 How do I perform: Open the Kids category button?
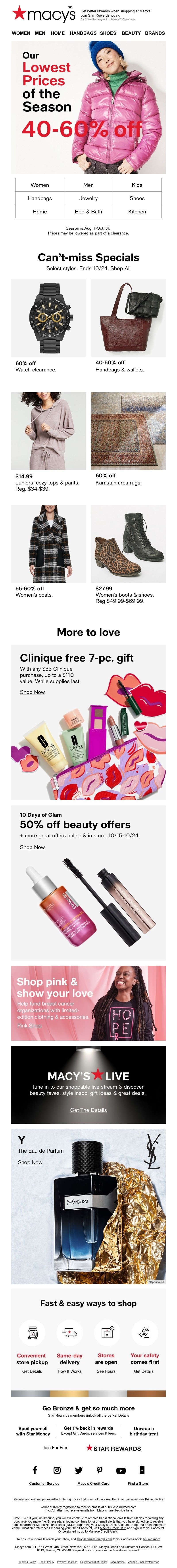click(x=137, y=184)
